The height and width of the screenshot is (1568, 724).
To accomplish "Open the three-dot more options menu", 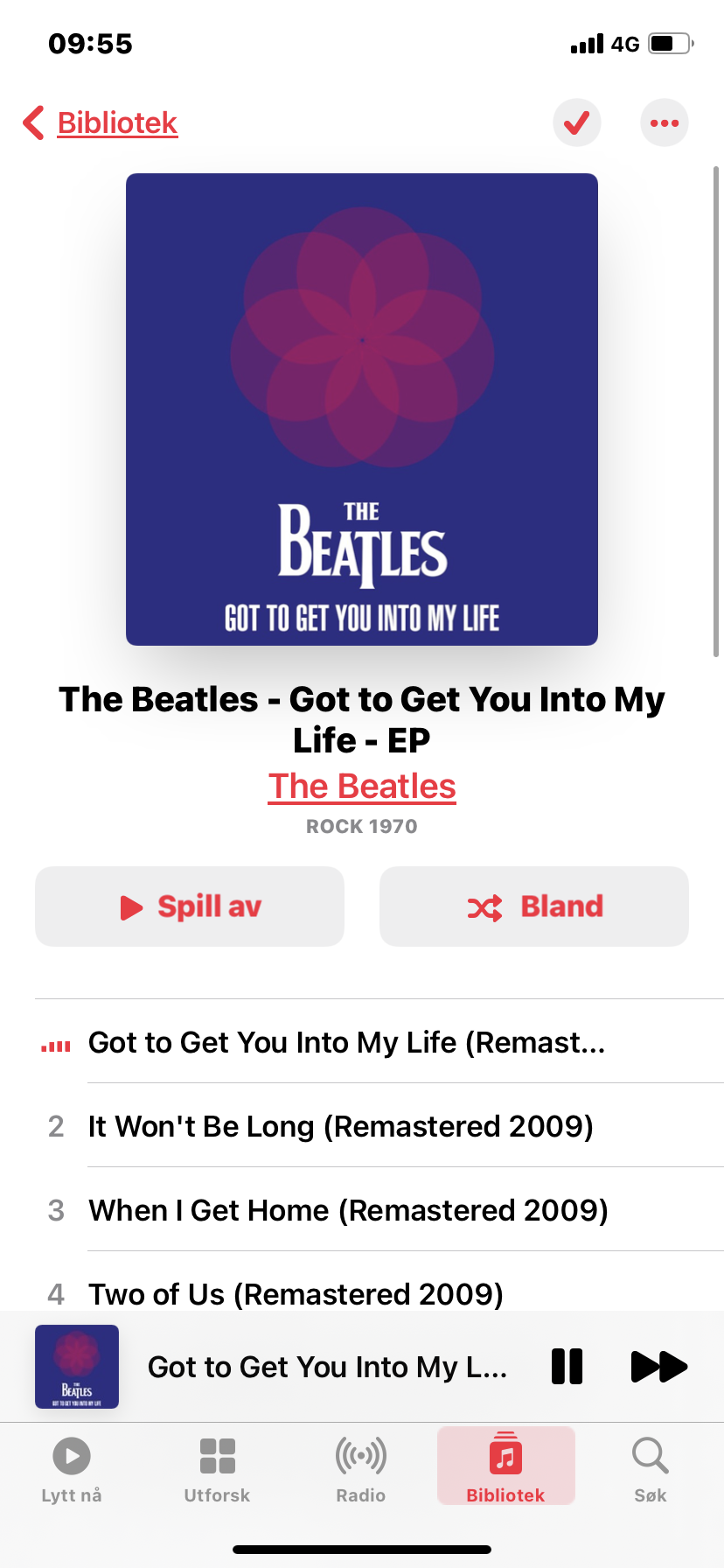I will point(665,122).
